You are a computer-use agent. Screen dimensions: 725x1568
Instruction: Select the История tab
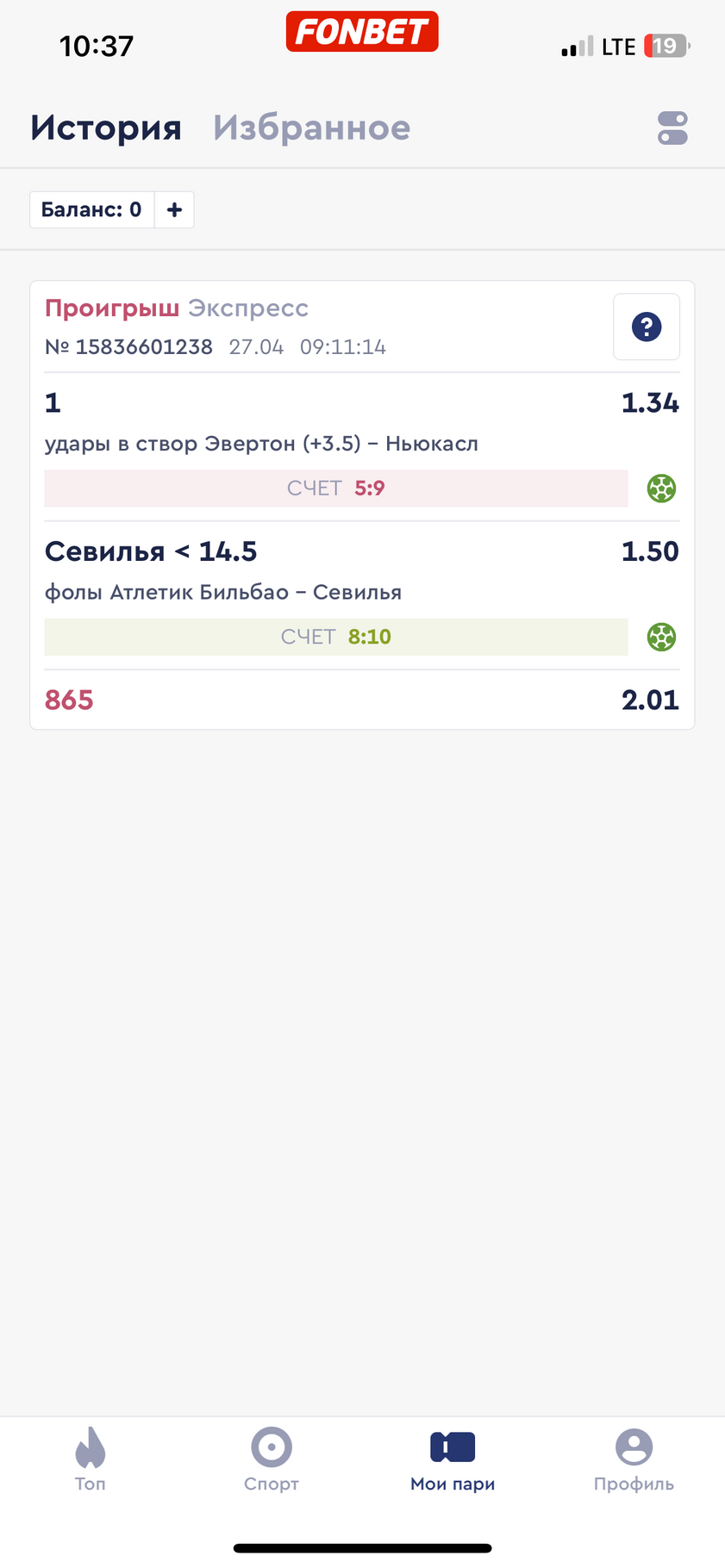pos(106,128)
